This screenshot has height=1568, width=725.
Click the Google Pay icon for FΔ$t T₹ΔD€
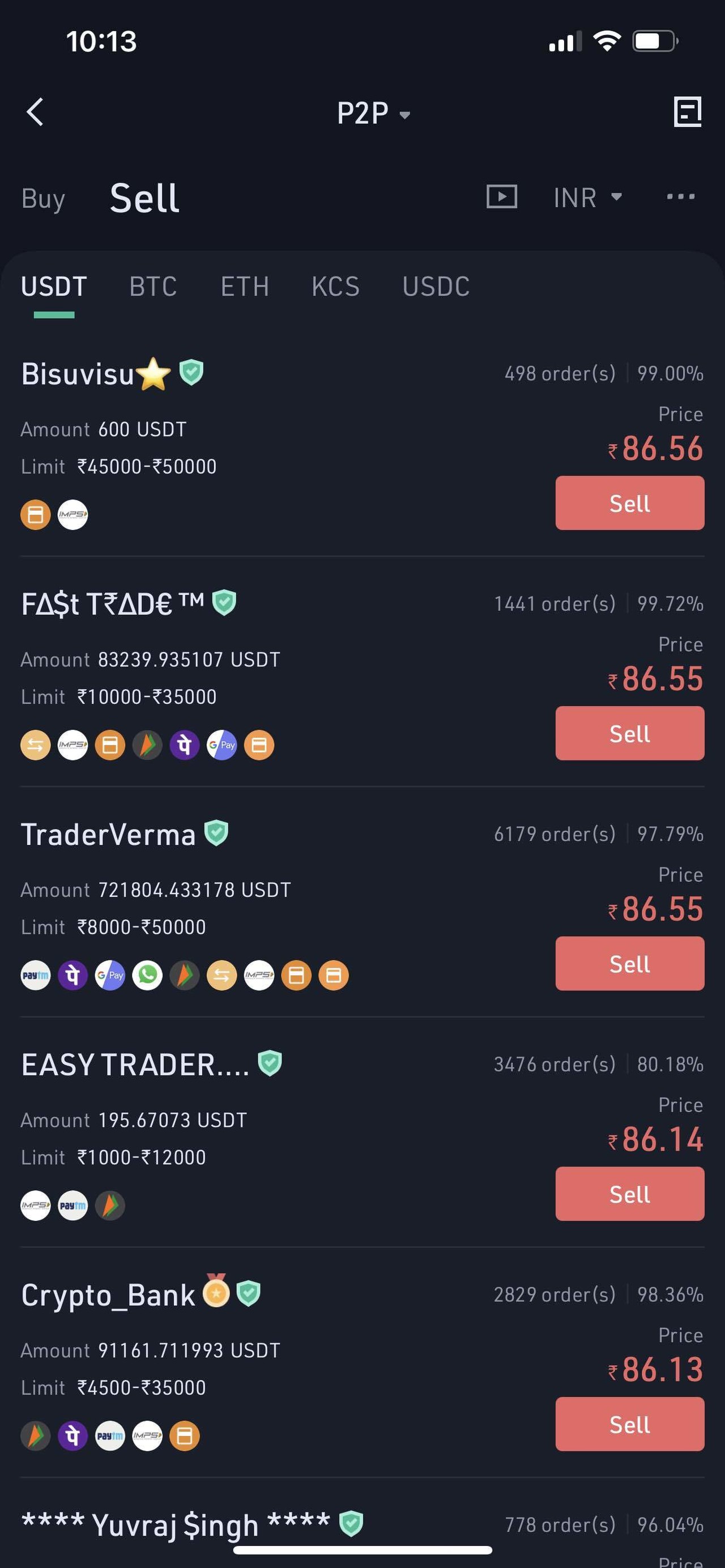click(222, 745)
